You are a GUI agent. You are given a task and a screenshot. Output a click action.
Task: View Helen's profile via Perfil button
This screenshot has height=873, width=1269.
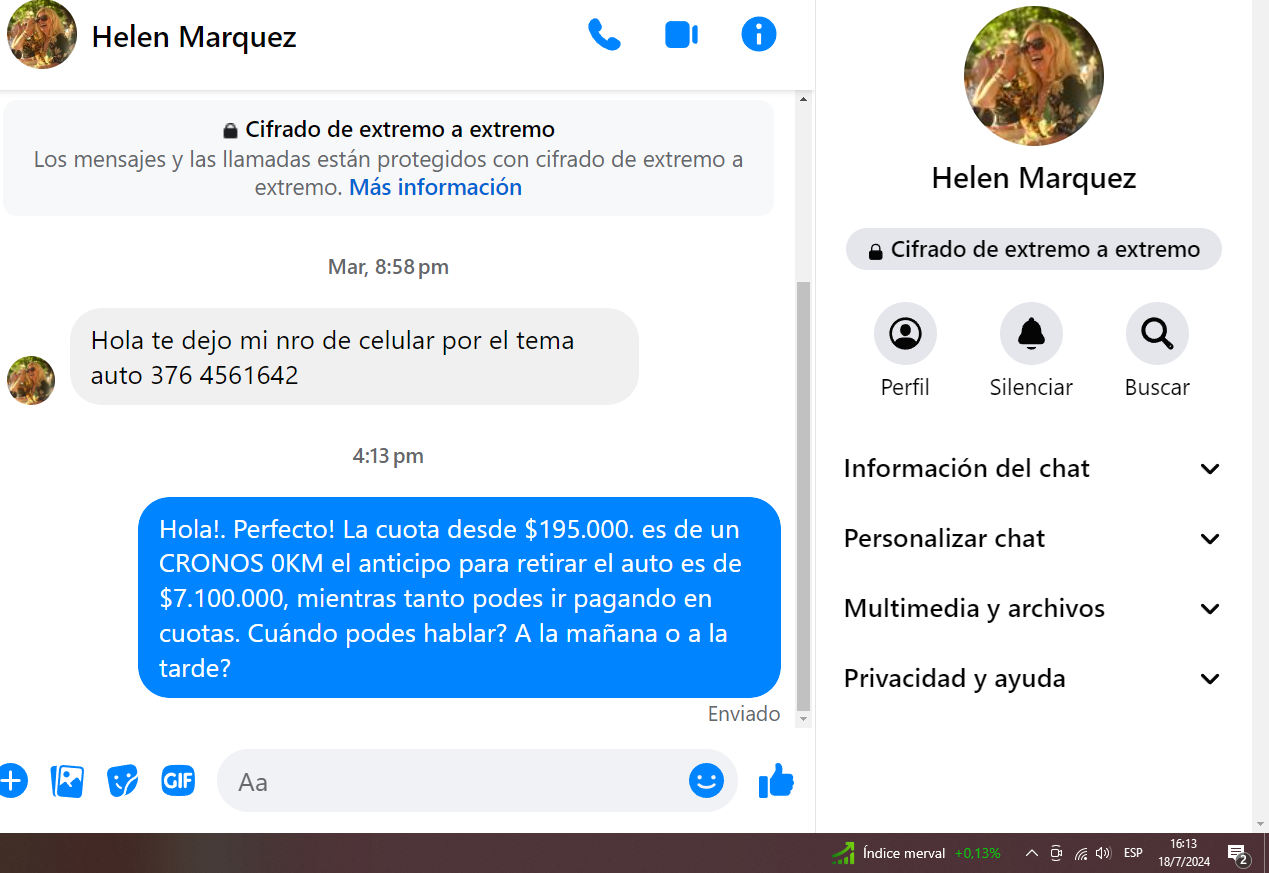pyautogui.click(x=905, y=334)
